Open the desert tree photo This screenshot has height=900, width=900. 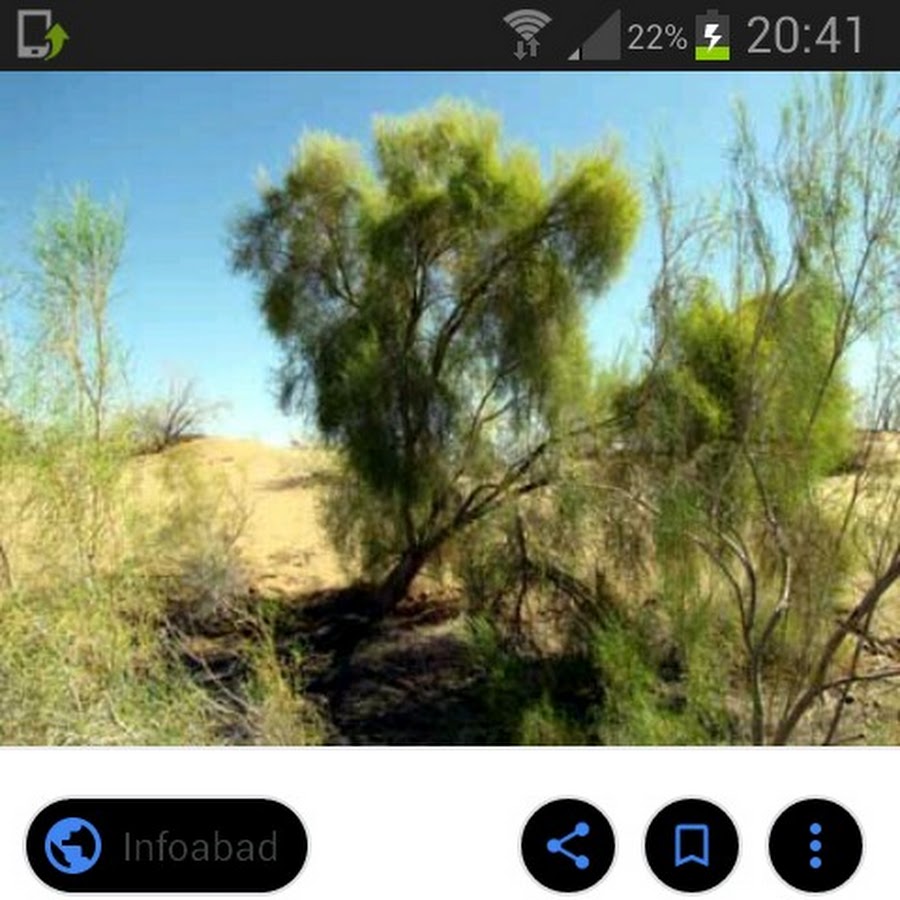[x=450, y=408]
